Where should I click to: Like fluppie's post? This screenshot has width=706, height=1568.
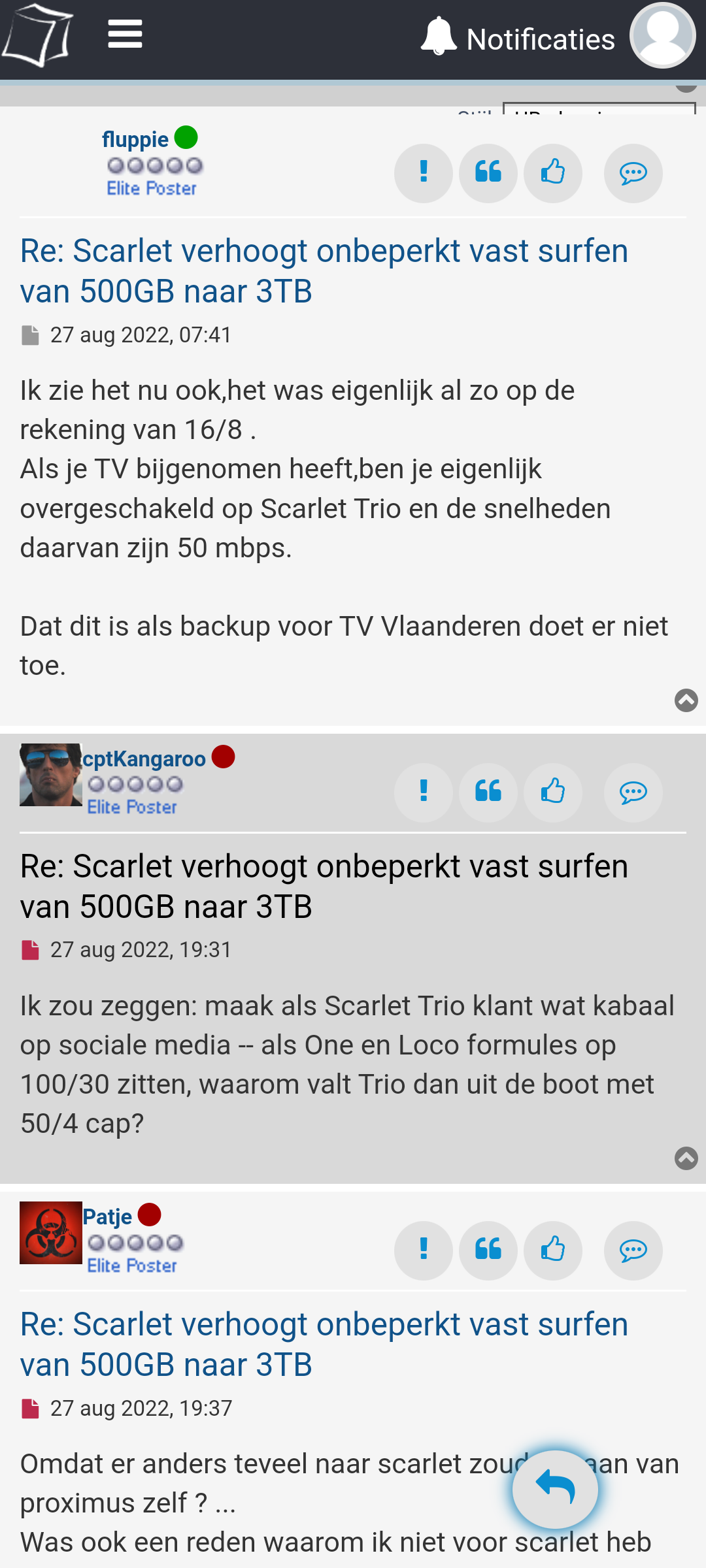click(x=552, y=173)
